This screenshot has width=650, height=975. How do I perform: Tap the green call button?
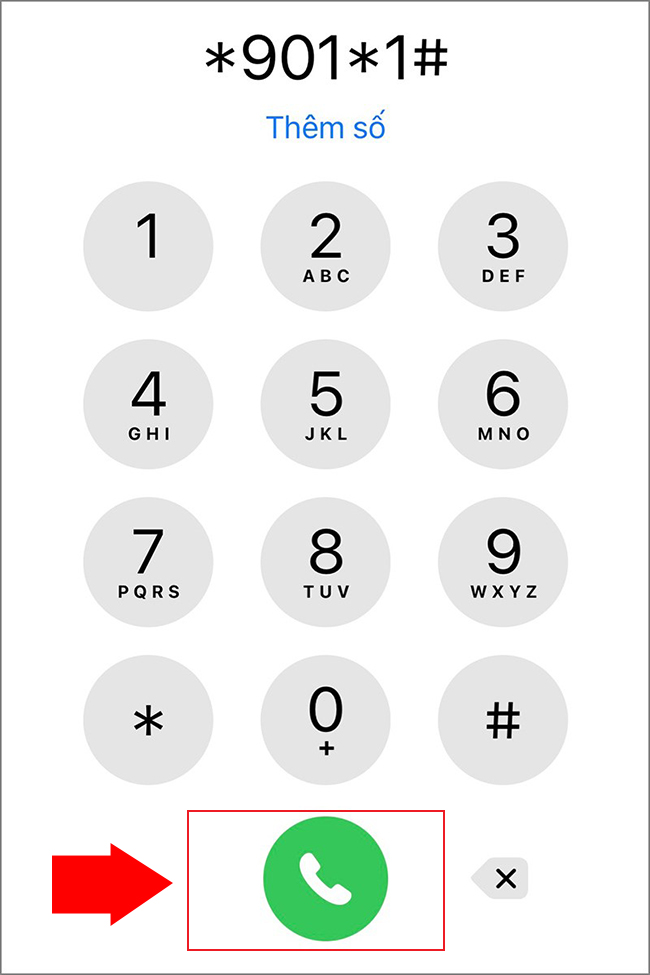tap(325, 878)
